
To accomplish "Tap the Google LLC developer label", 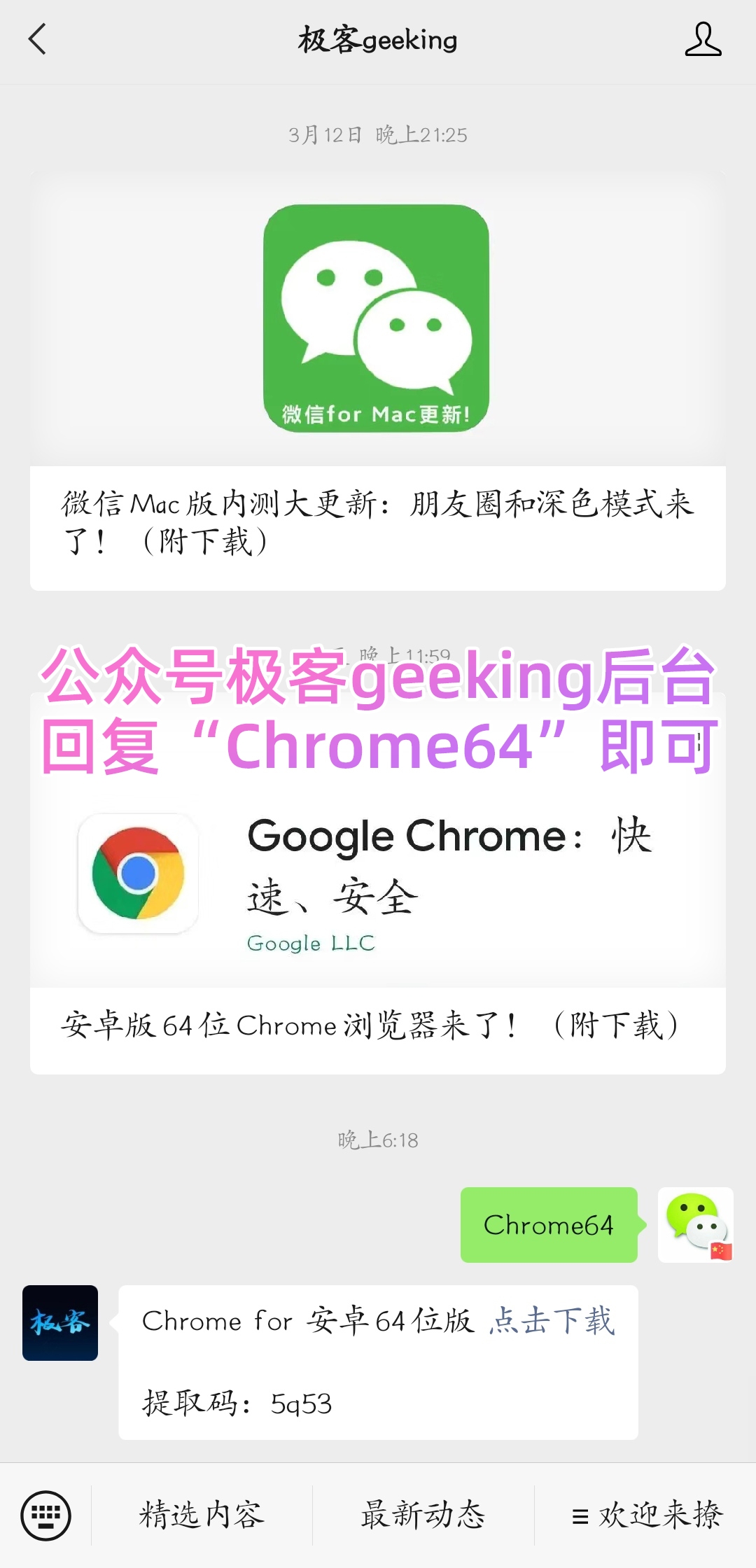I will 310,943.
